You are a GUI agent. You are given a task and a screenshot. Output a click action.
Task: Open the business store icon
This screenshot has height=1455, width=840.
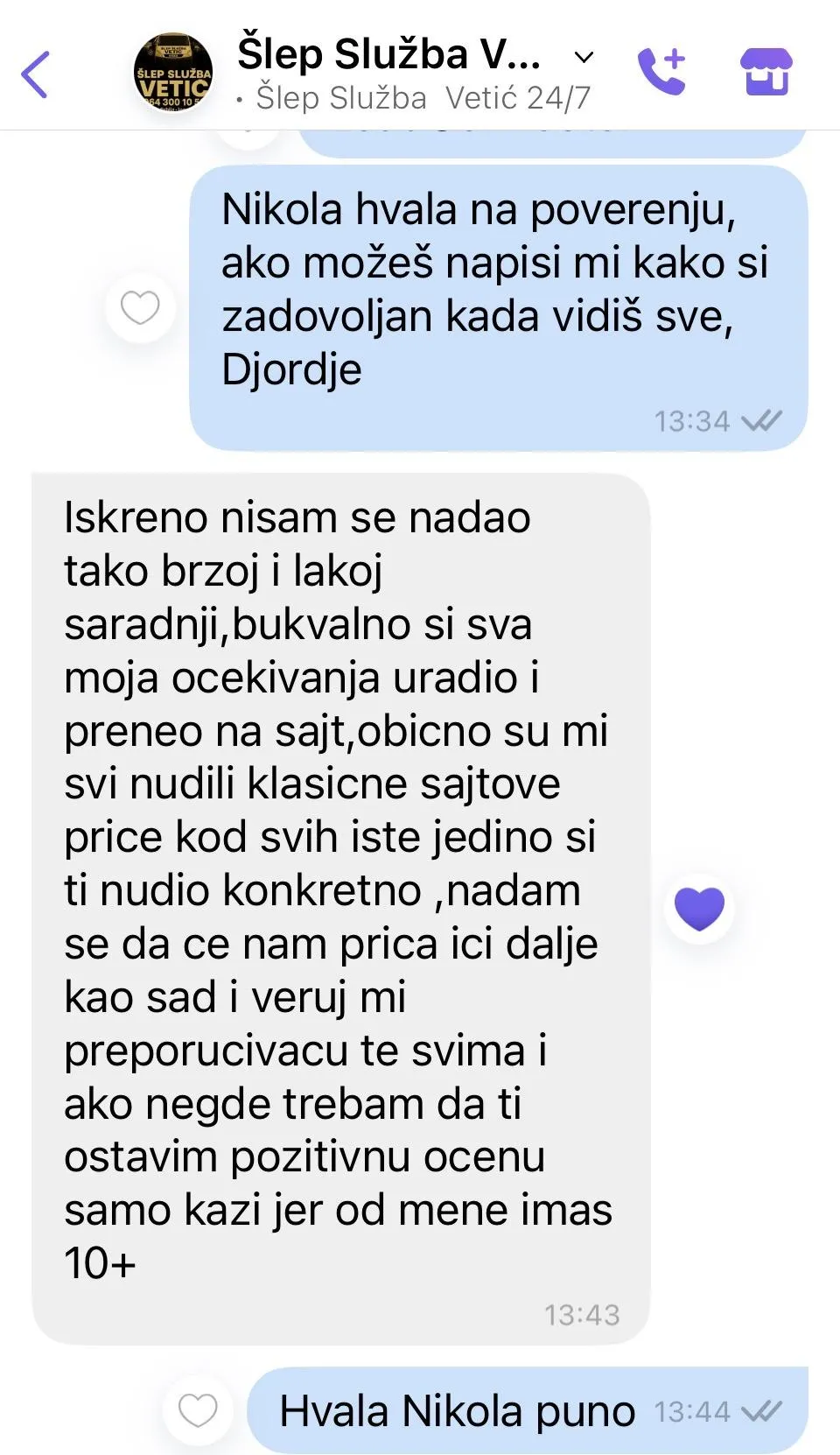(766, 71)
